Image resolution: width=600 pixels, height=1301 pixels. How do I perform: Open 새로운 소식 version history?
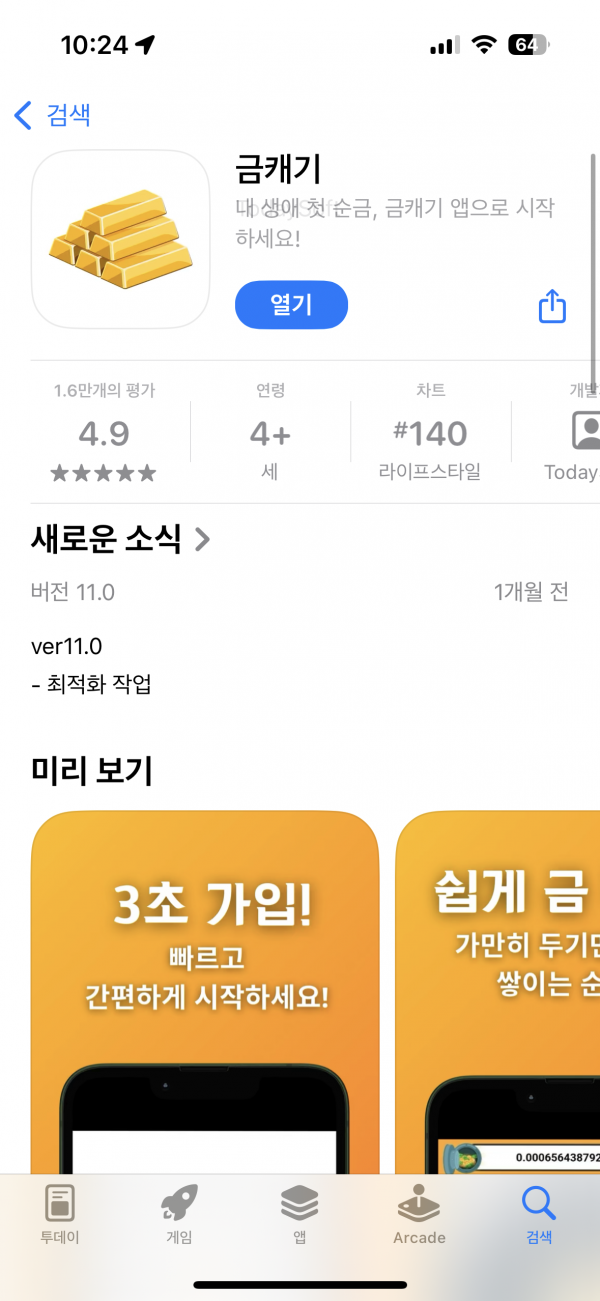coord(121,540)
